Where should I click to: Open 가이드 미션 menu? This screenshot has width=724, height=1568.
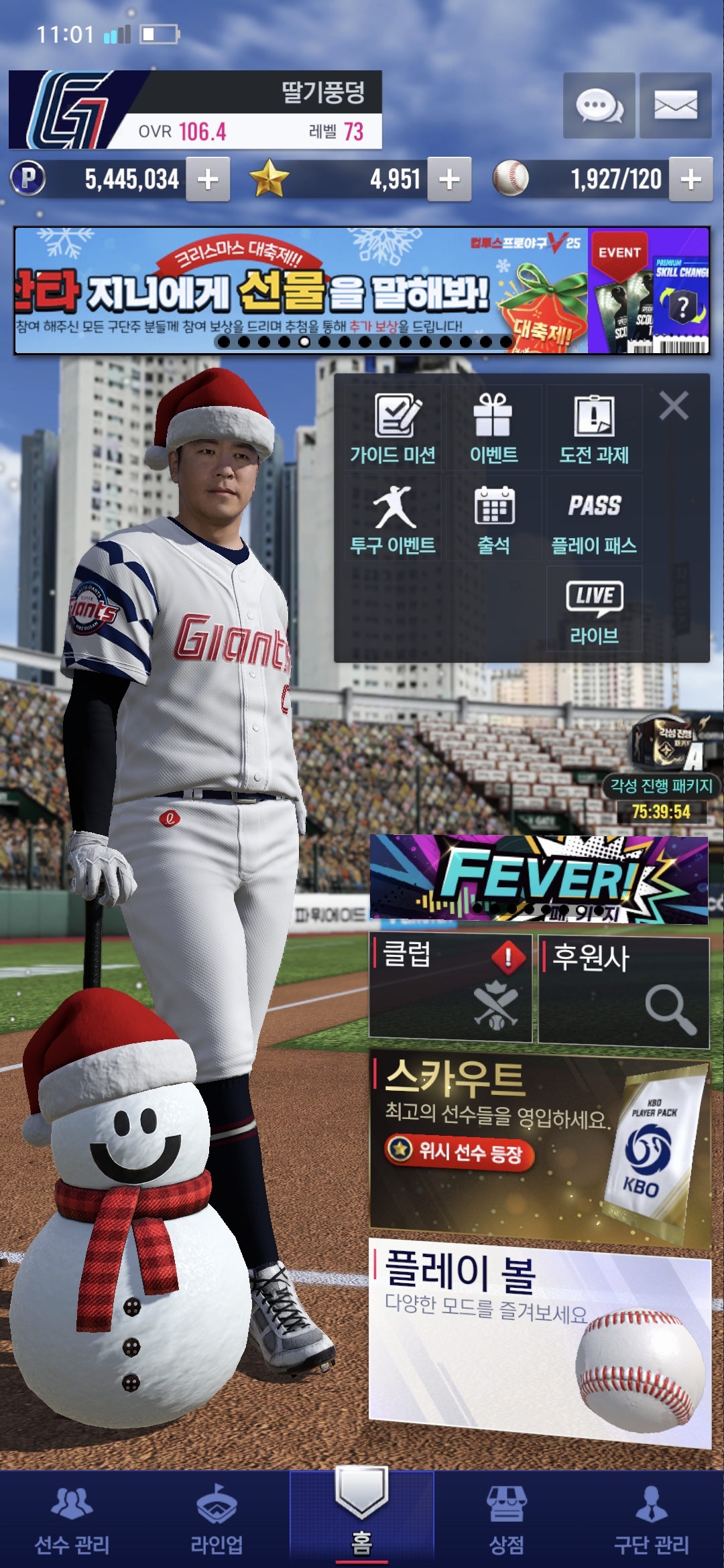pos(394,429)
